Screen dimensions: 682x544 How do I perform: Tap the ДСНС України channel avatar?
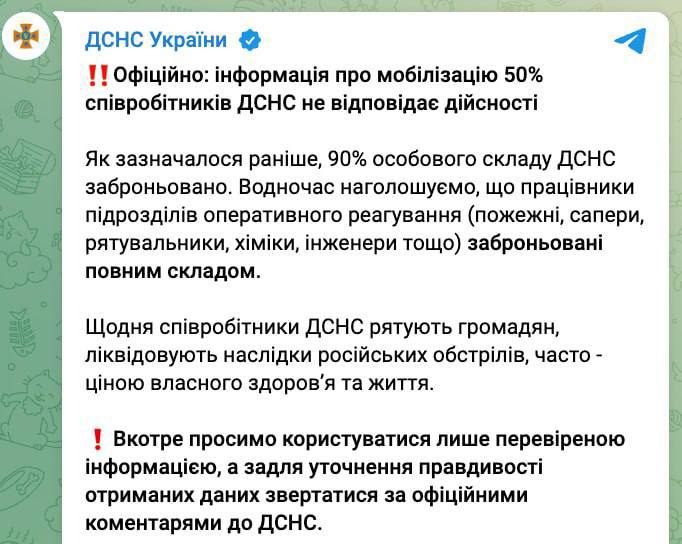[28, 39]
